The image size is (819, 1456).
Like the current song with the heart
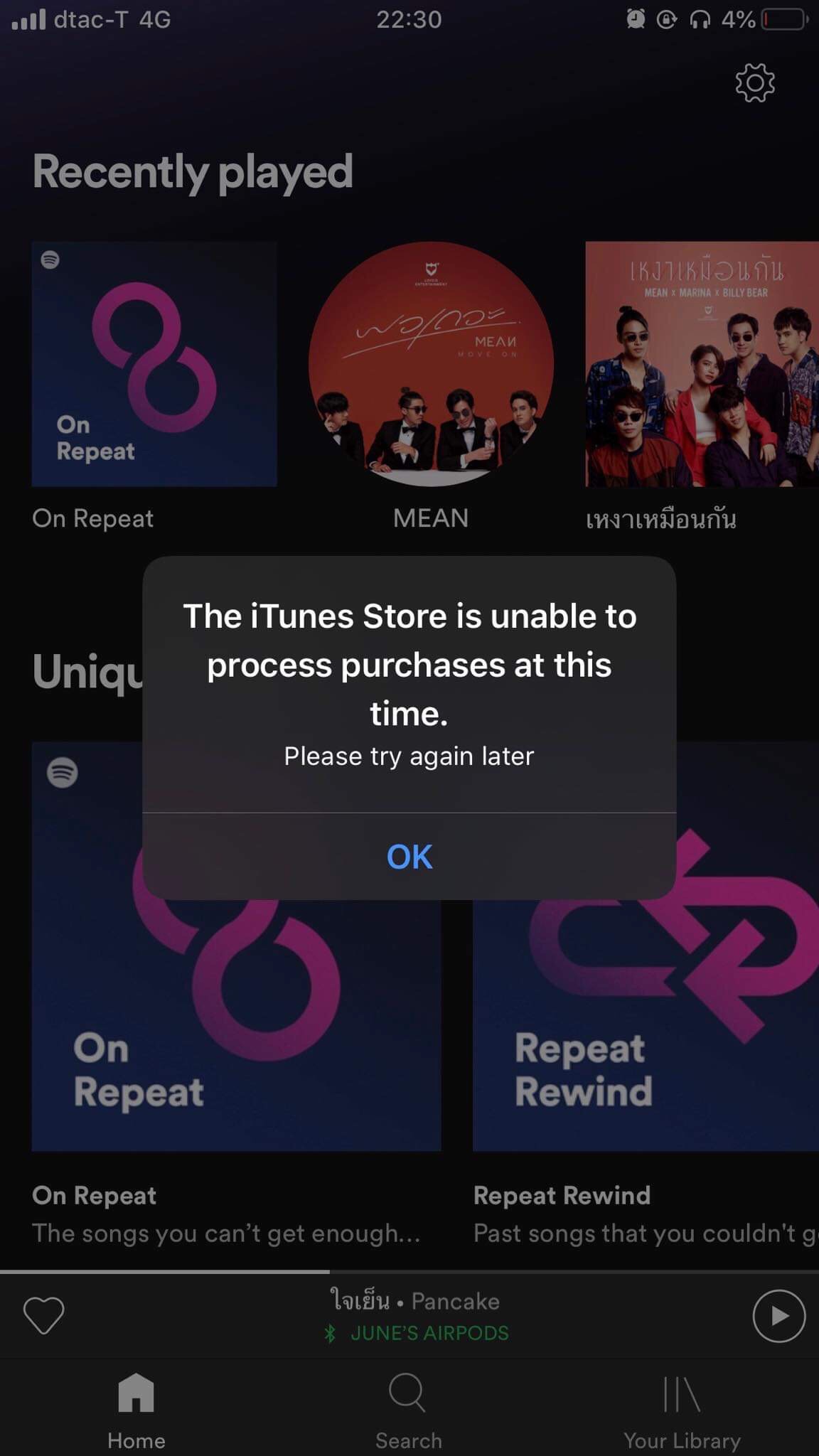click(44, 1315)
